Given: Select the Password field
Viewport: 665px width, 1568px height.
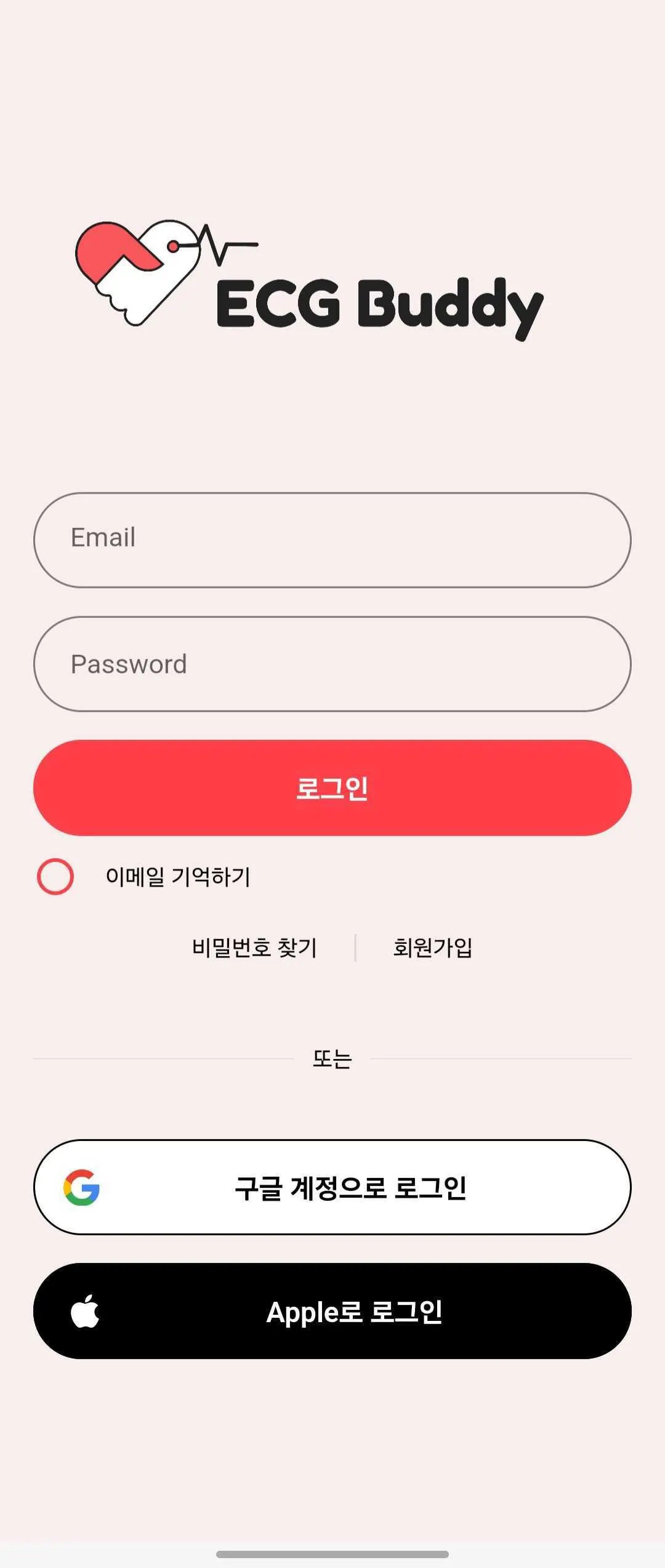Looking at the screenshot, I should (x=332, y=664).
